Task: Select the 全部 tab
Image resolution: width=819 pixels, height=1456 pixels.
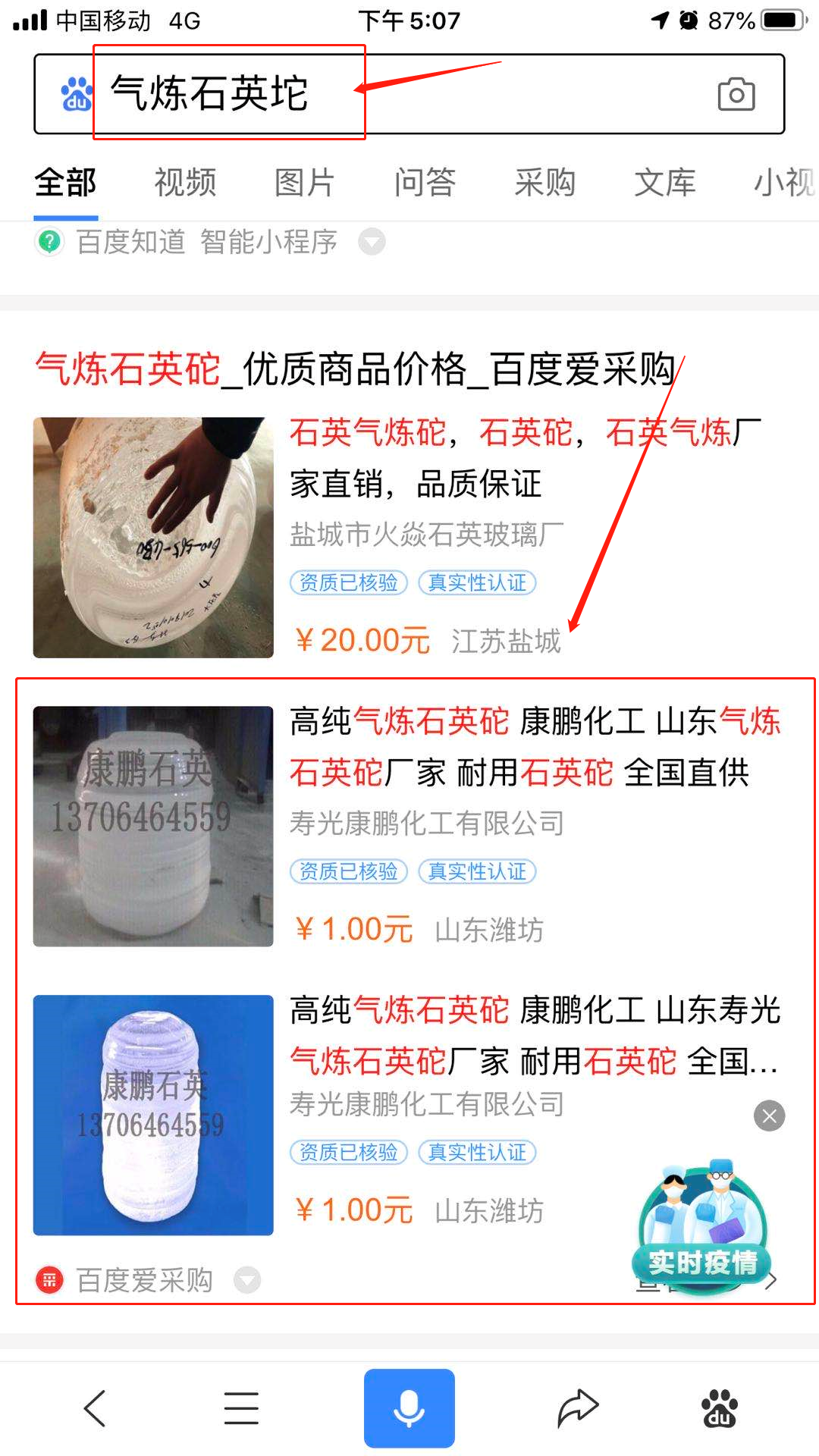Action: pyautogui.click(x=65, y=183)
